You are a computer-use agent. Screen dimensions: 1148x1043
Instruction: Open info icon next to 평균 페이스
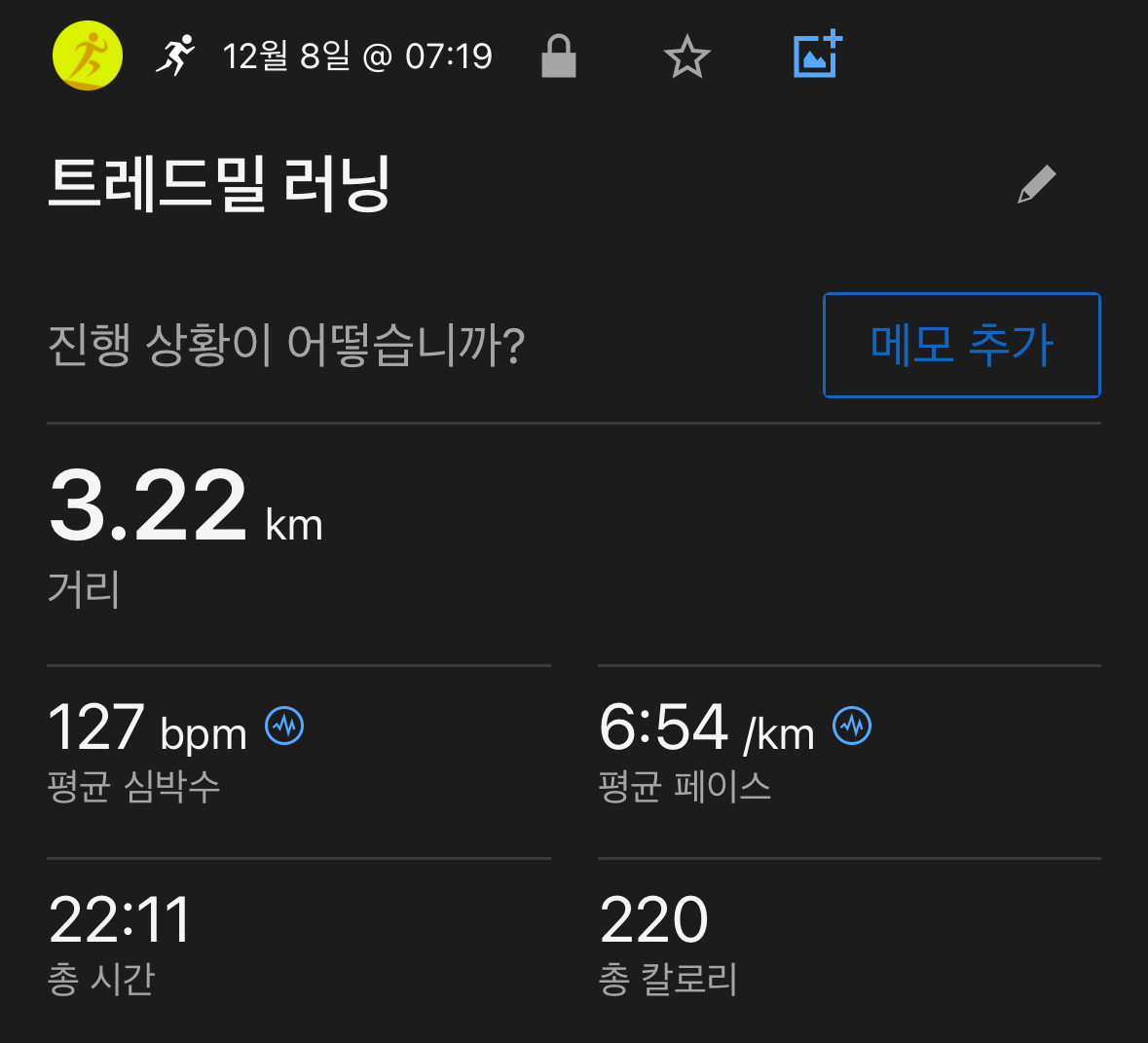coord(852,726)
